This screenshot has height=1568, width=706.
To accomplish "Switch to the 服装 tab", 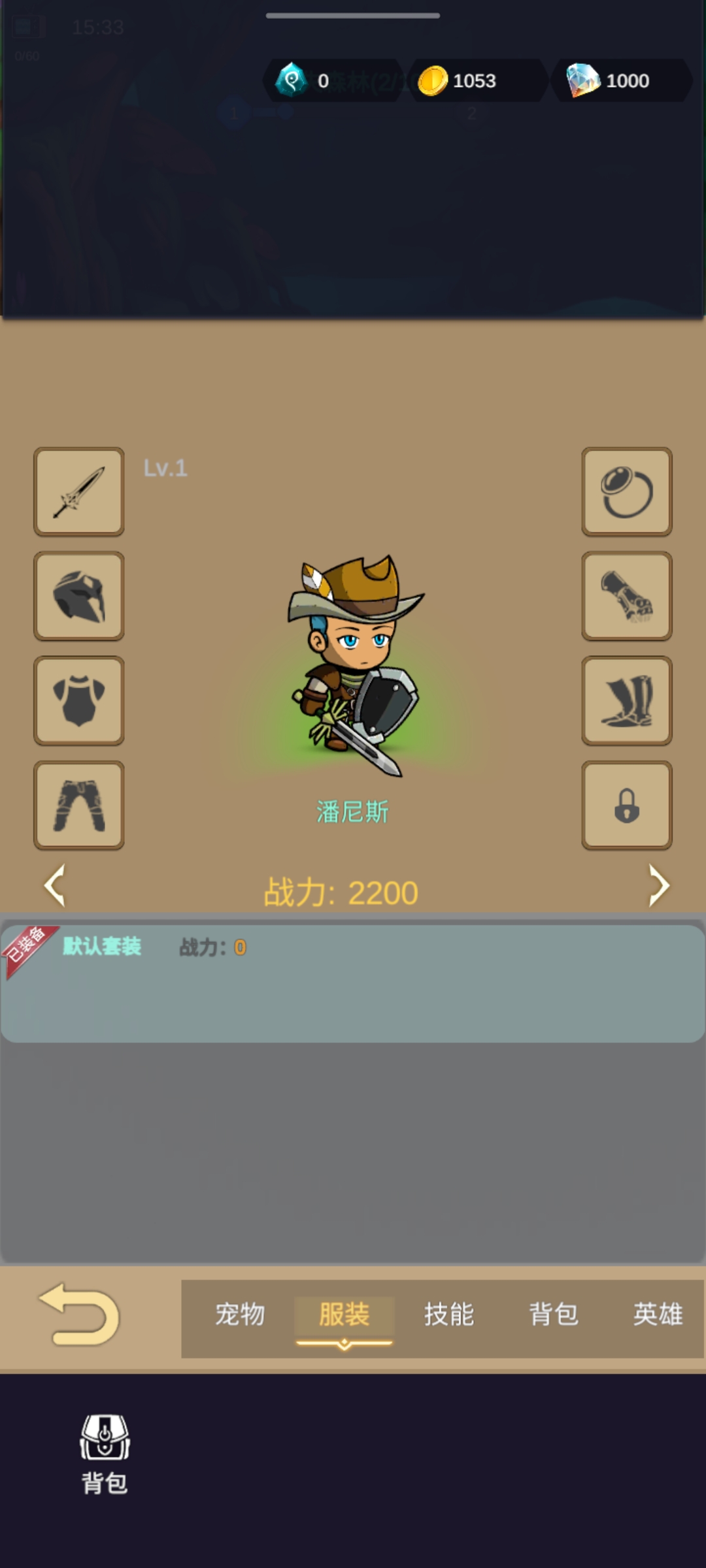I will (x=345, y=1315).
